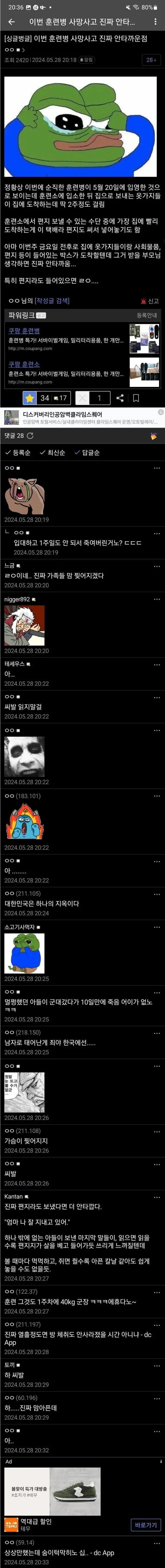Image resolution: width=165 pixels, height=1568 pixels.
Task: Open the options menu on Kantan's comment
Action: [156, 1196]
